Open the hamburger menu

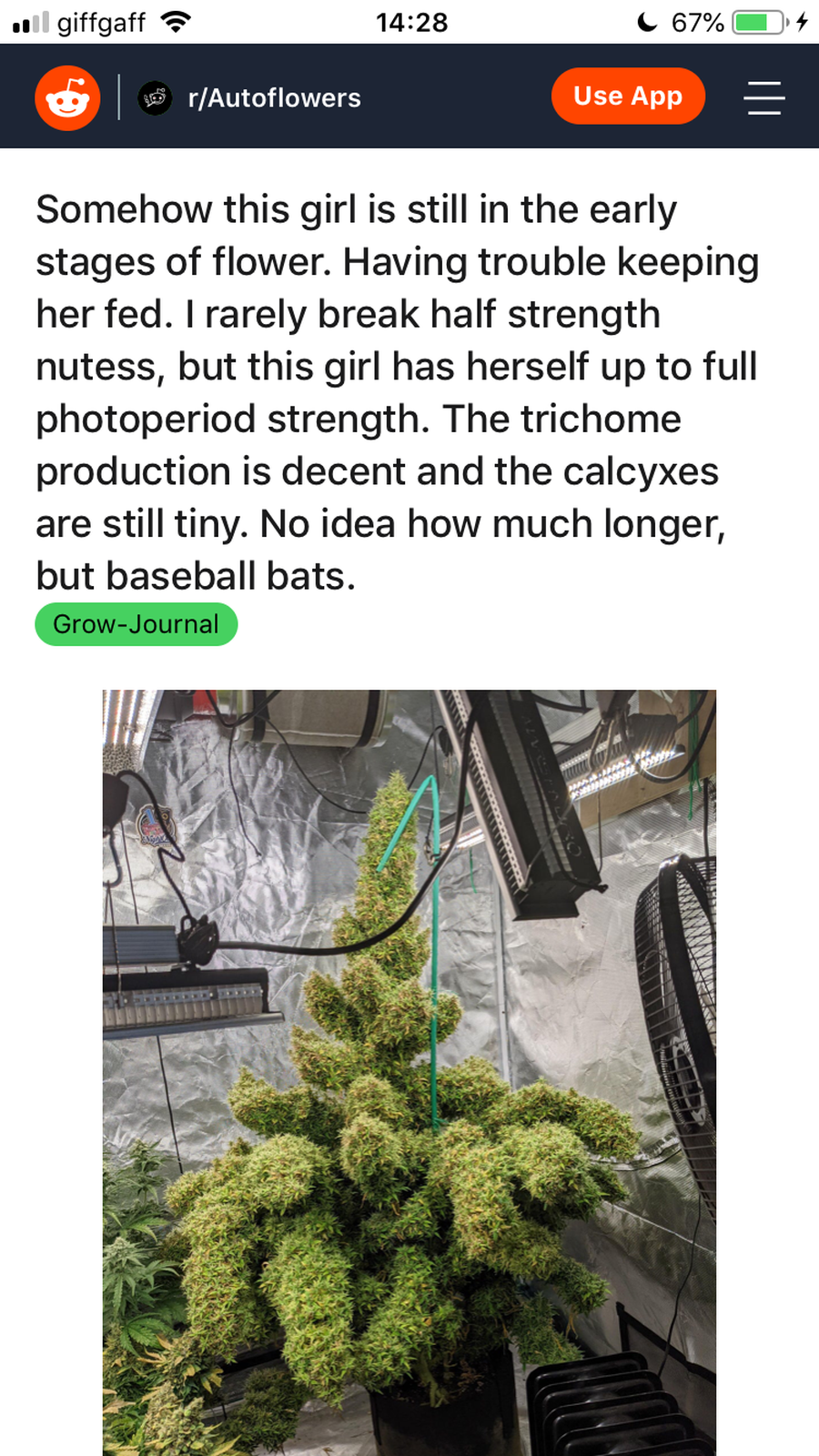764,97
